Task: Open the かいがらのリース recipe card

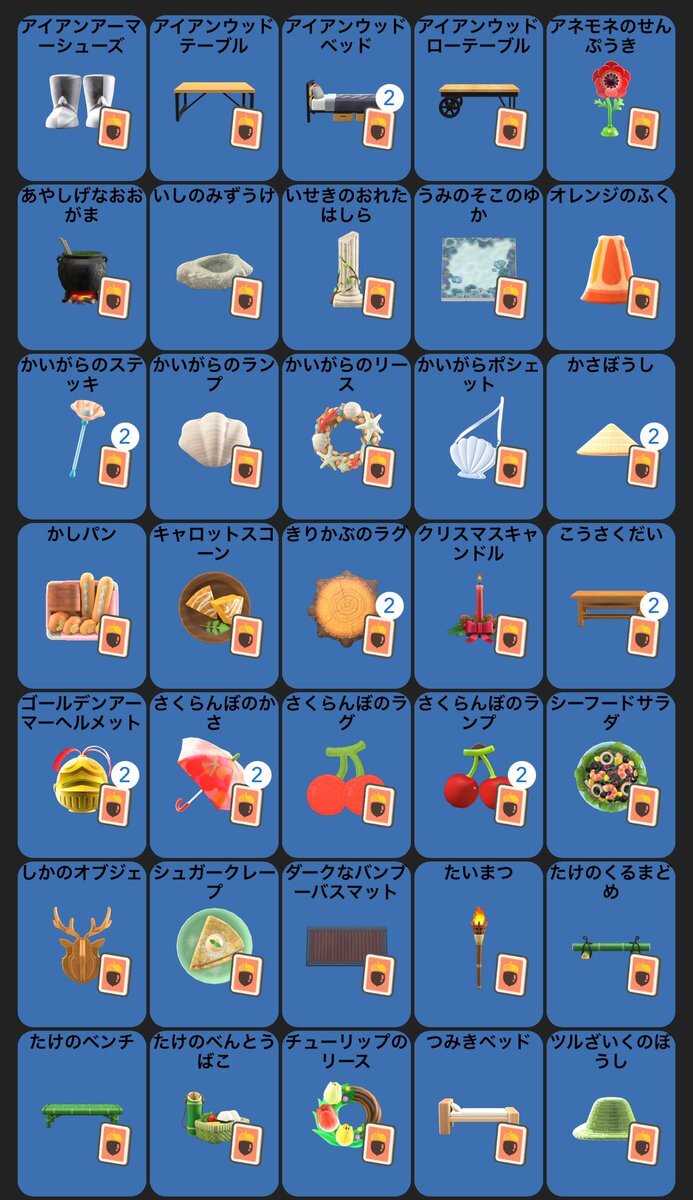Action: pos(346,435)
